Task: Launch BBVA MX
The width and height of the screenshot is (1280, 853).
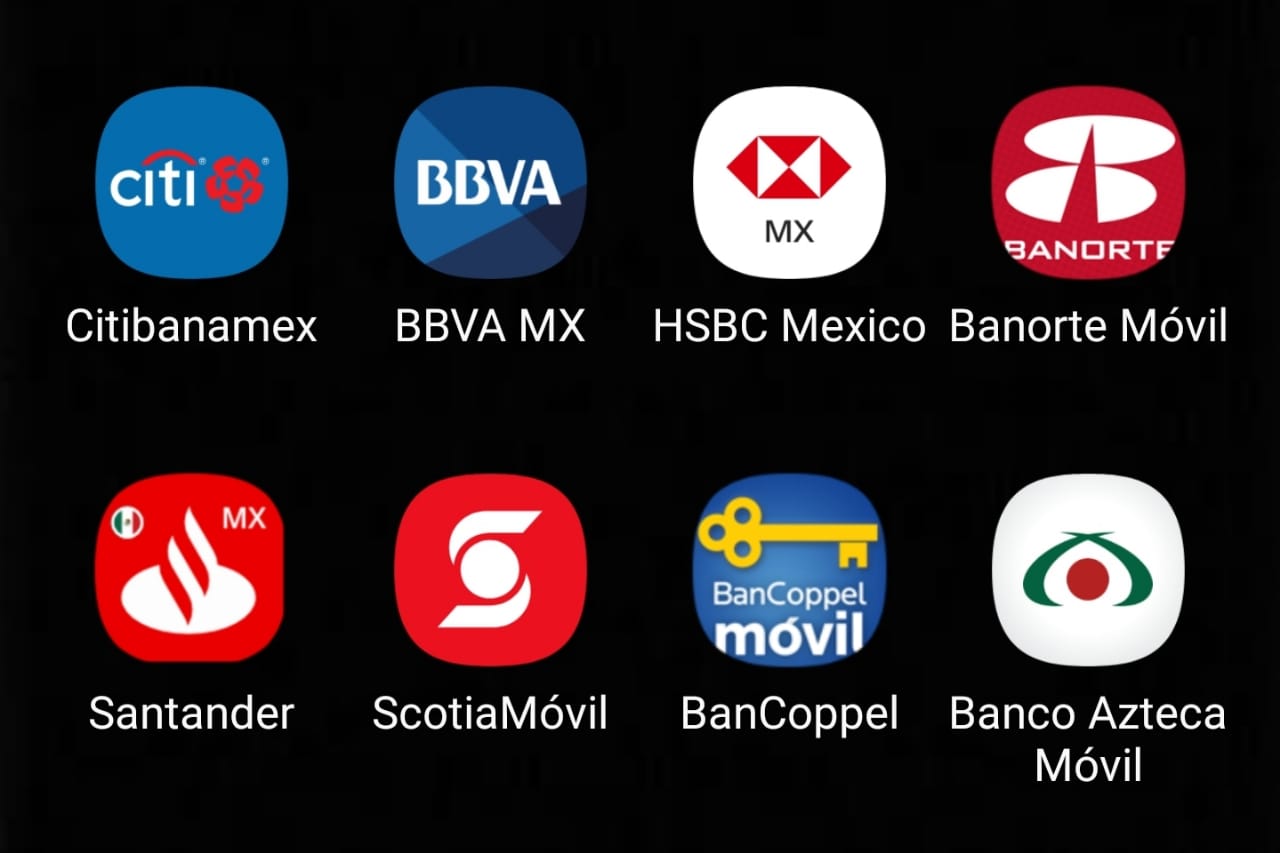Action: click(x=490, y=182)
